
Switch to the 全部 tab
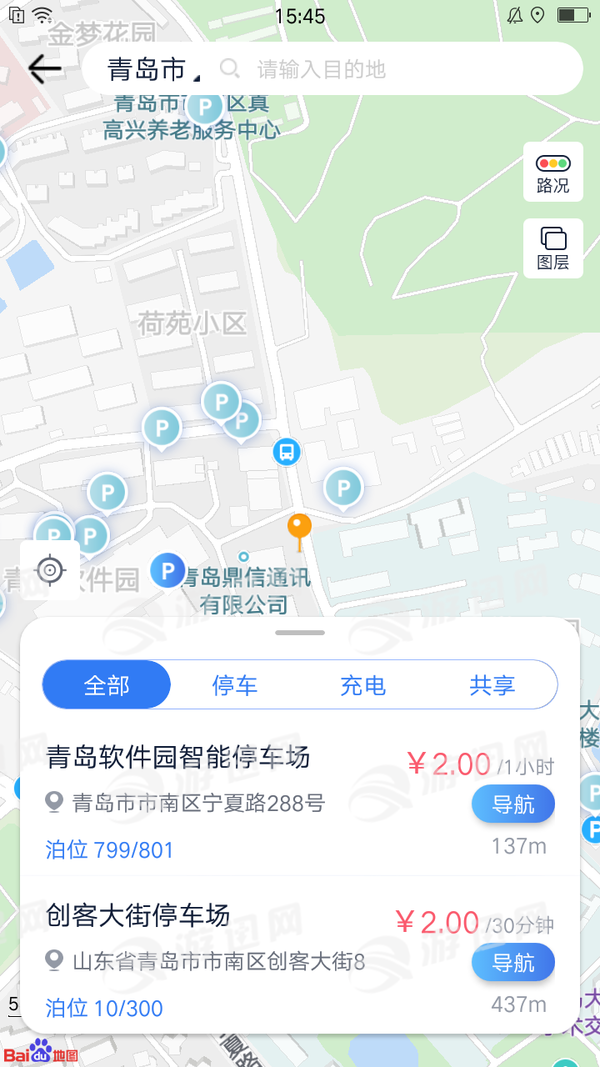coord(107,685)
